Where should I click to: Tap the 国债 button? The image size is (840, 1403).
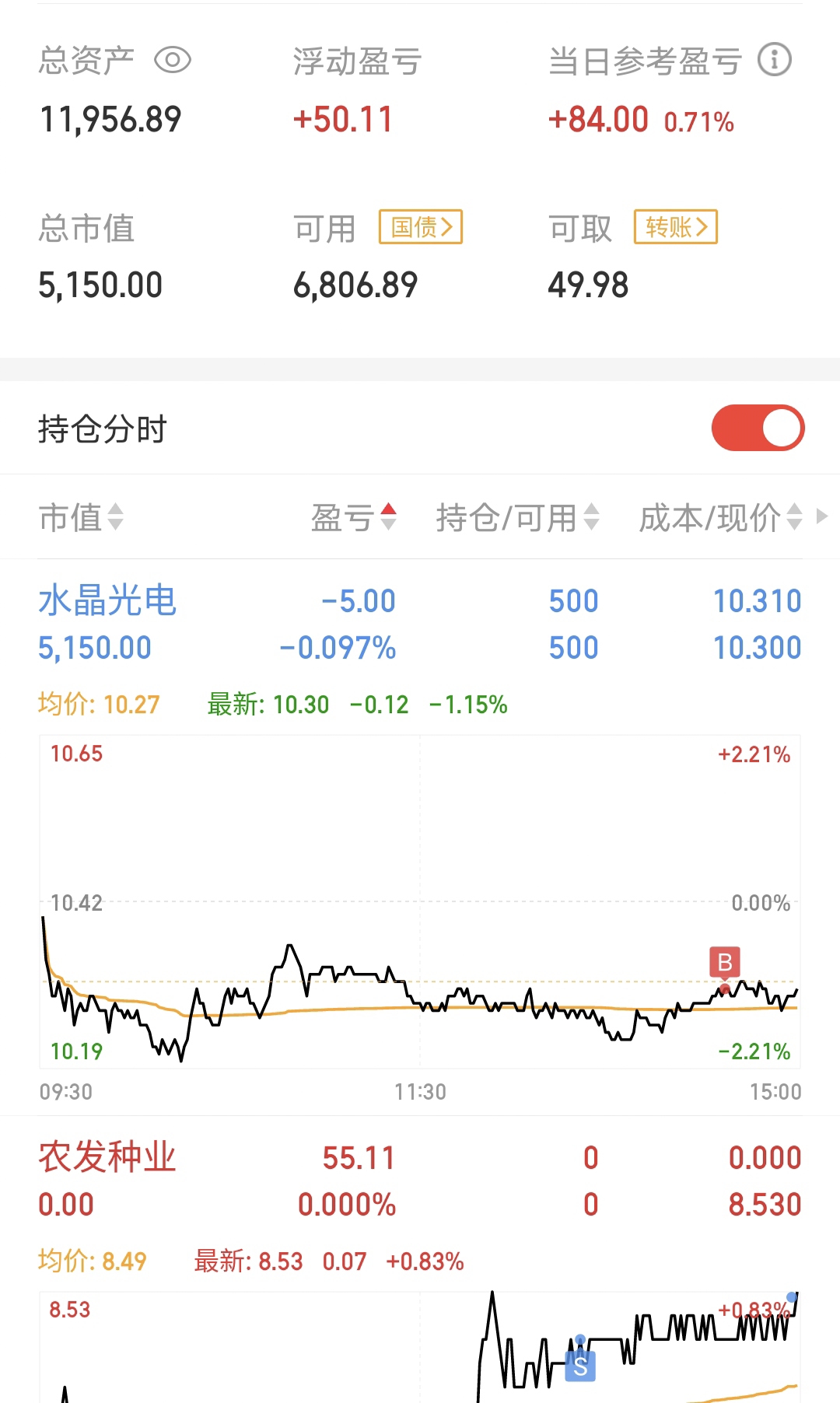click(421, 227)
